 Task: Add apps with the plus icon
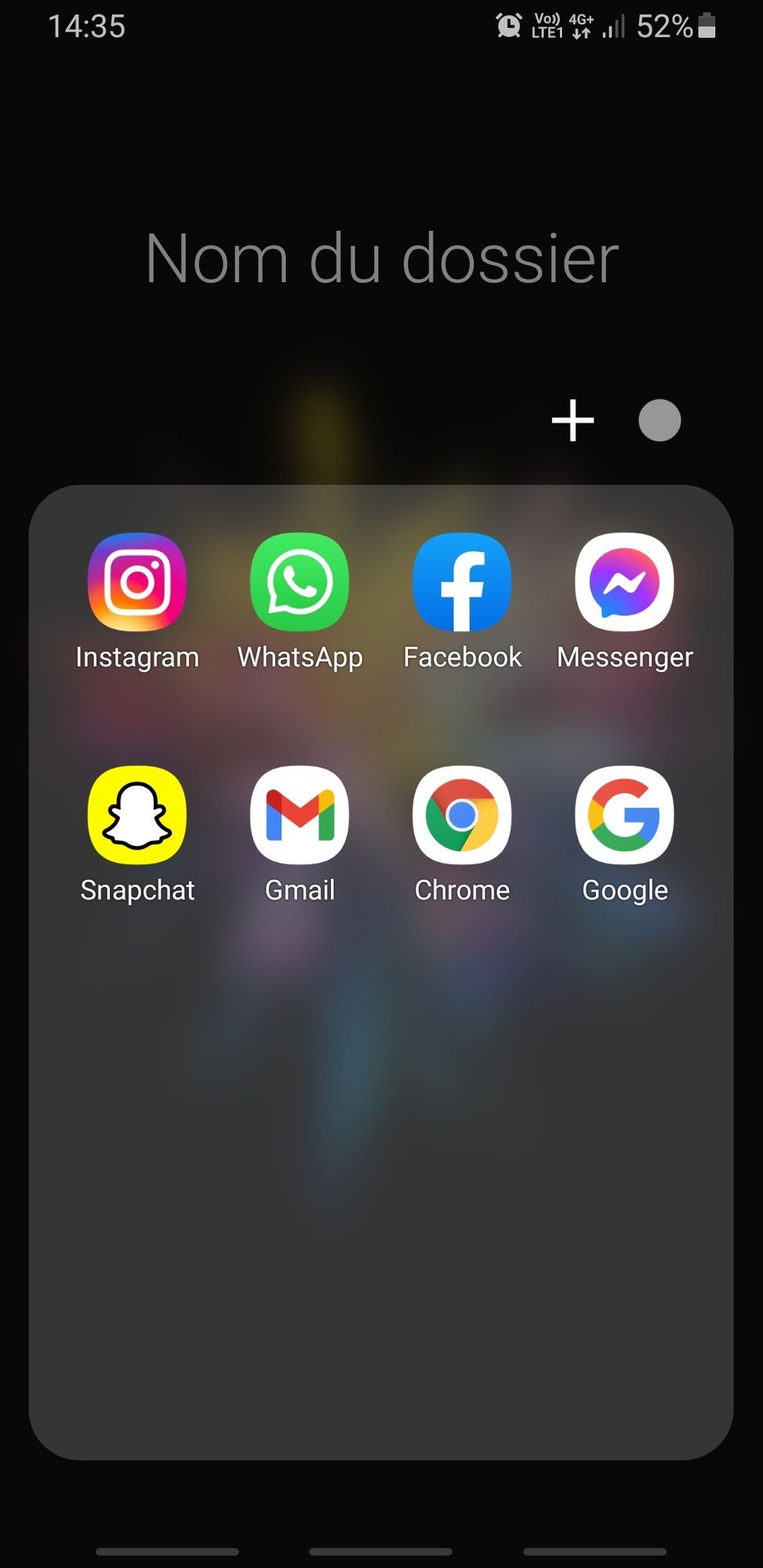(572, 421)
